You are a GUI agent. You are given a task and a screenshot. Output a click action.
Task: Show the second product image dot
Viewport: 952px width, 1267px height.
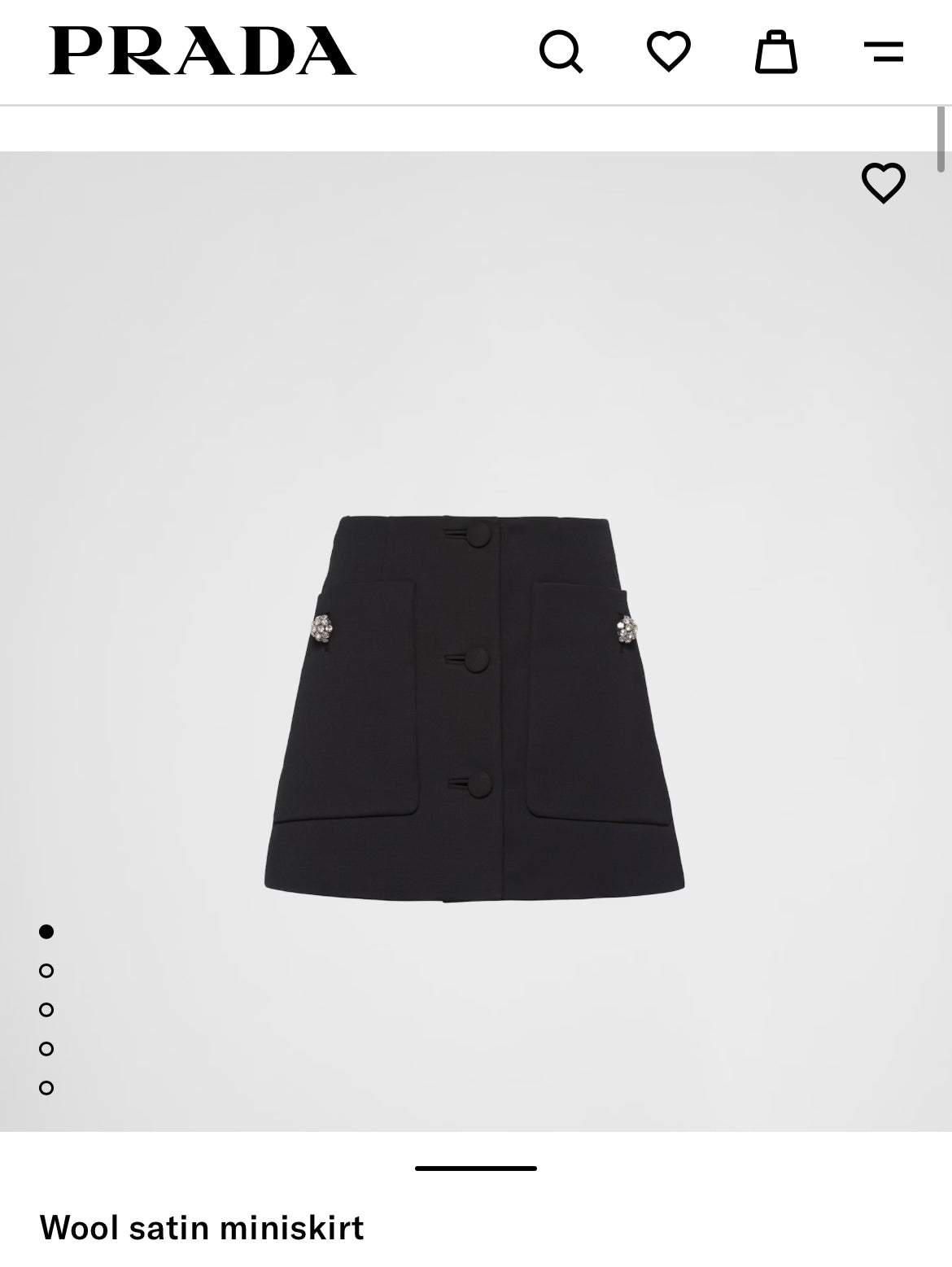(x=46, y=971)
